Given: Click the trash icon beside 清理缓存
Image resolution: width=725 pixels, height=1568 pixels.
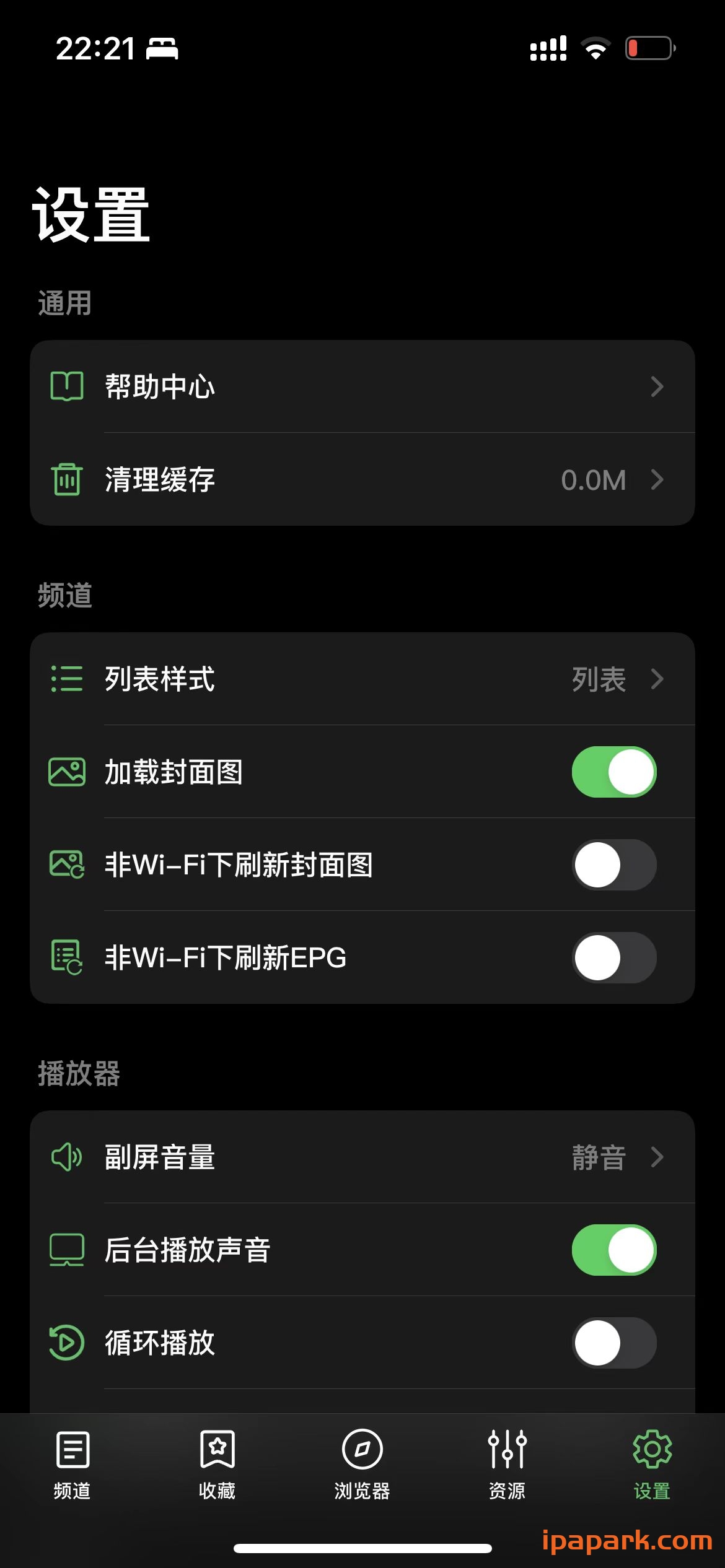Looking at the screenshot, I should coord(68,479).
